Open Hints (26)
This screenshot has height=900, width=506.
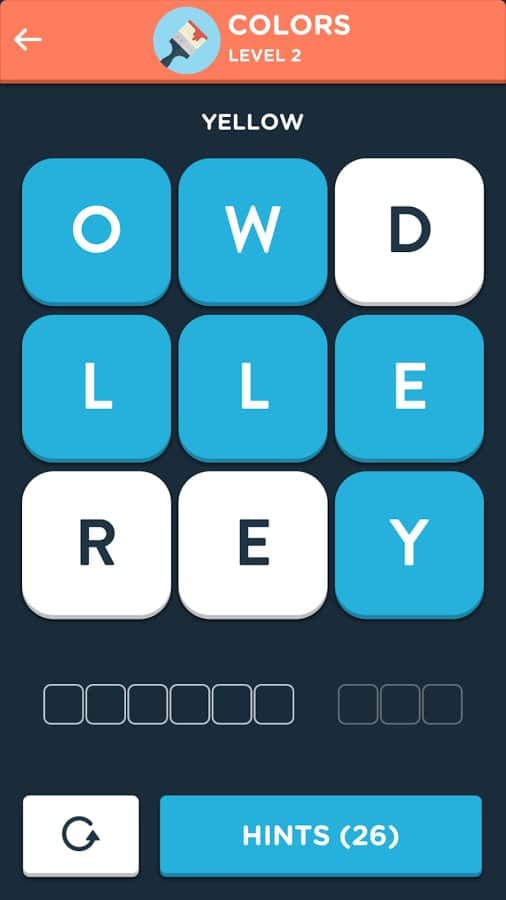(321, 836)
